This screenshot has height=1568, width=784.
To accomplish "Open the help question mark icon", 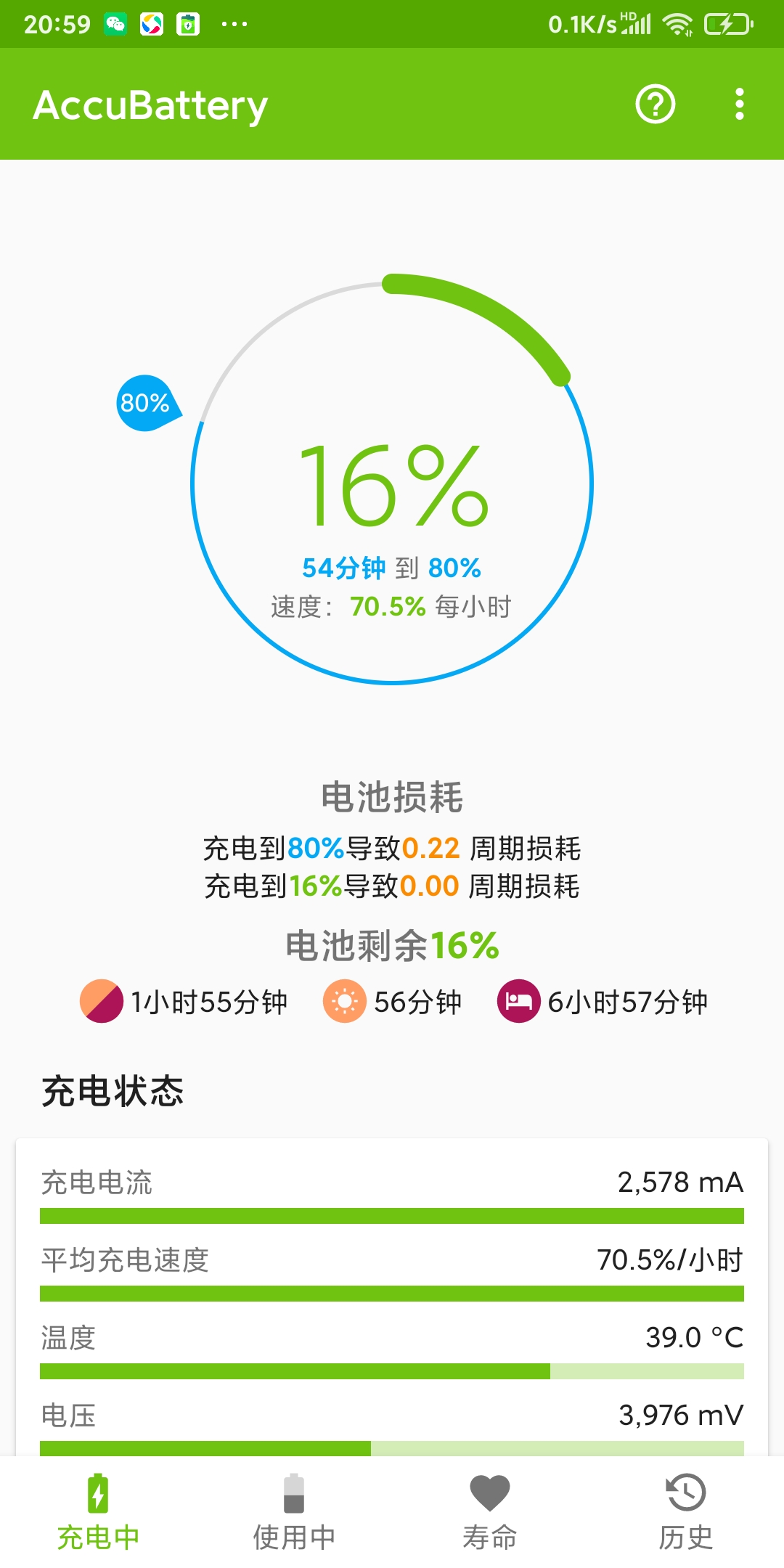I will 656,105.
